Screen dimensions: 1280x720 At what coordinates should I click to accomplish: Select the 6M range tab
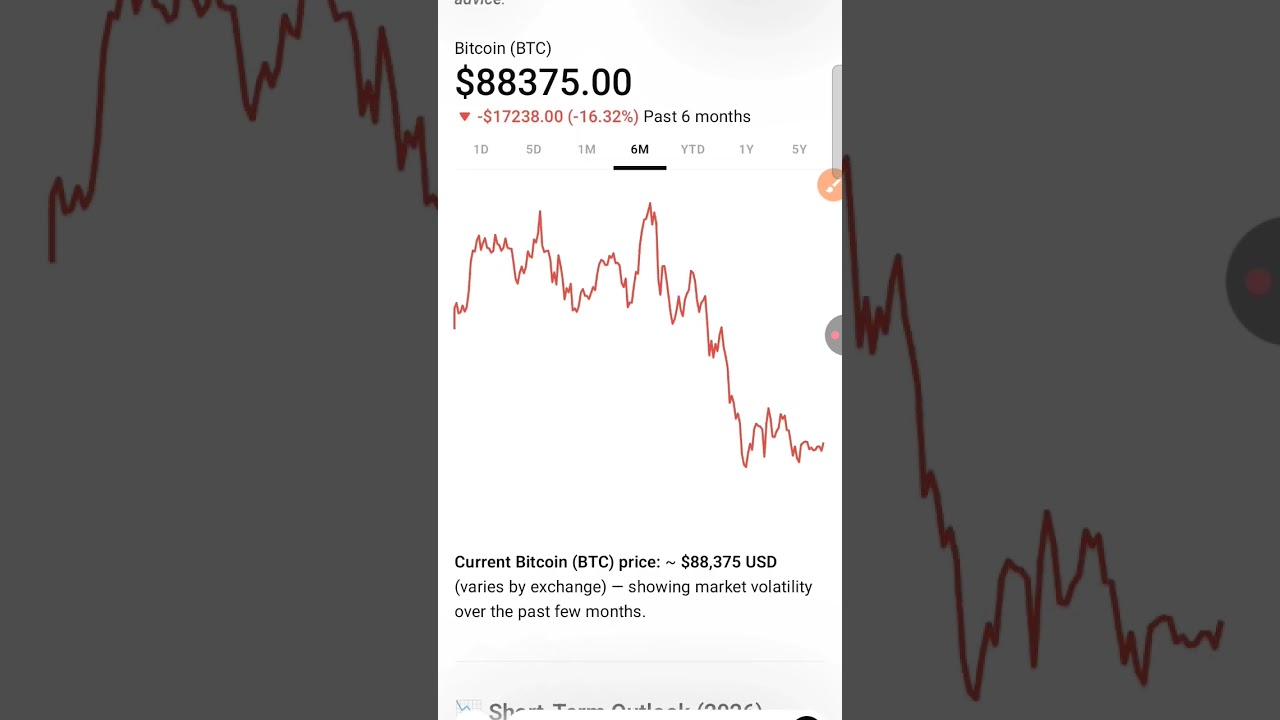click(640, 150)
